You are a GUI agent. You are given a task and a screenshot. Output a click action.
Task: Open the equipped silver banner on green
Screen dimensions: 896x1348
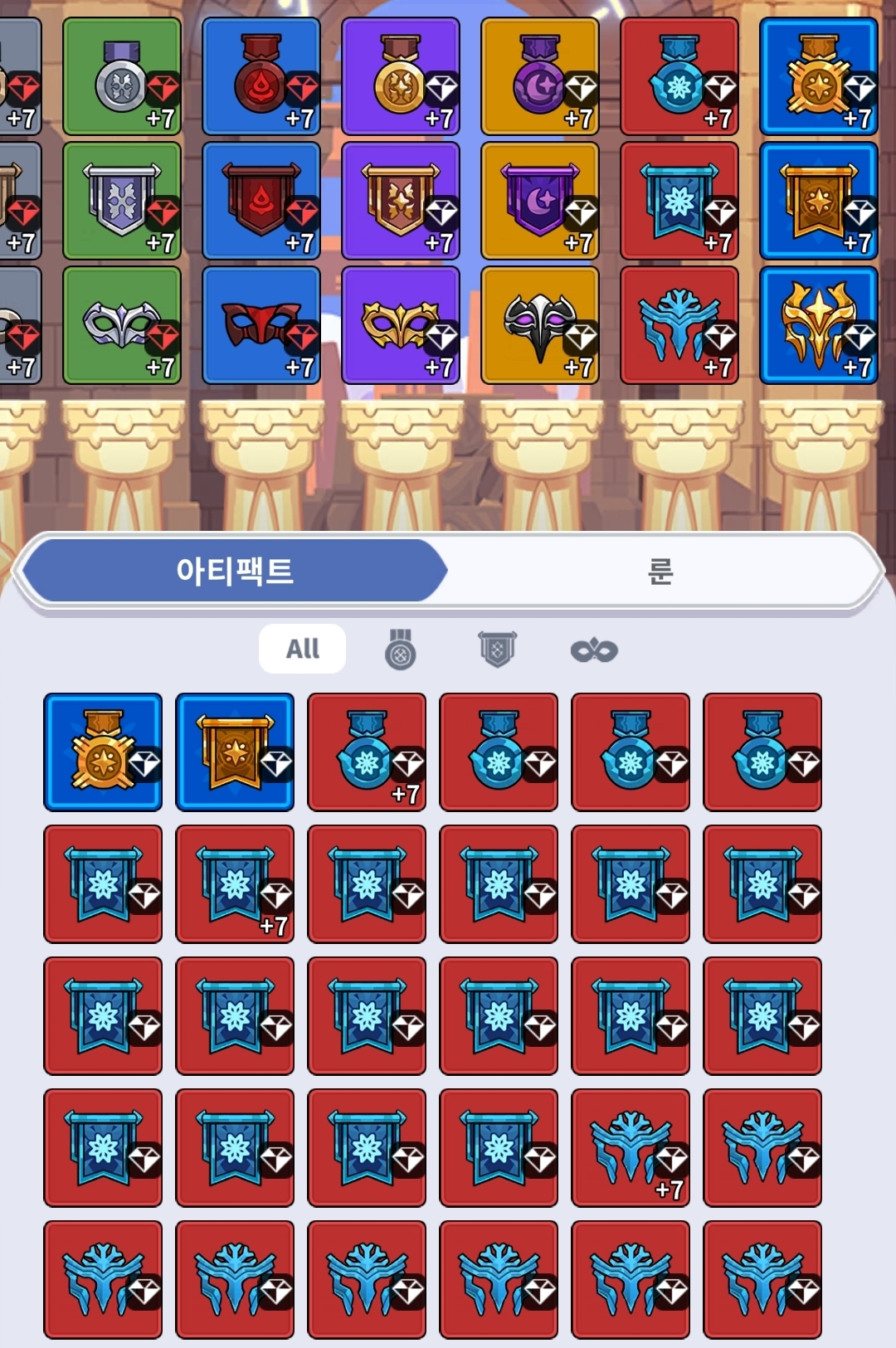tap(123, 202)
